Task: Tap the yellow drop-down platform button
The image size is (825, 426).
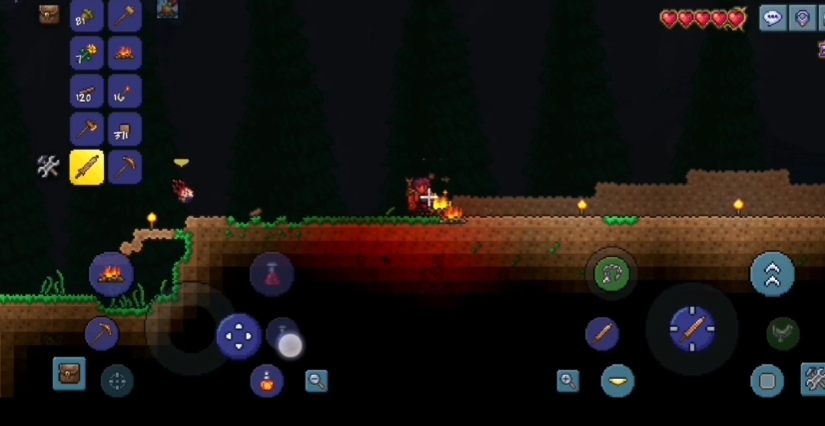Action: (x=617, y=380)
